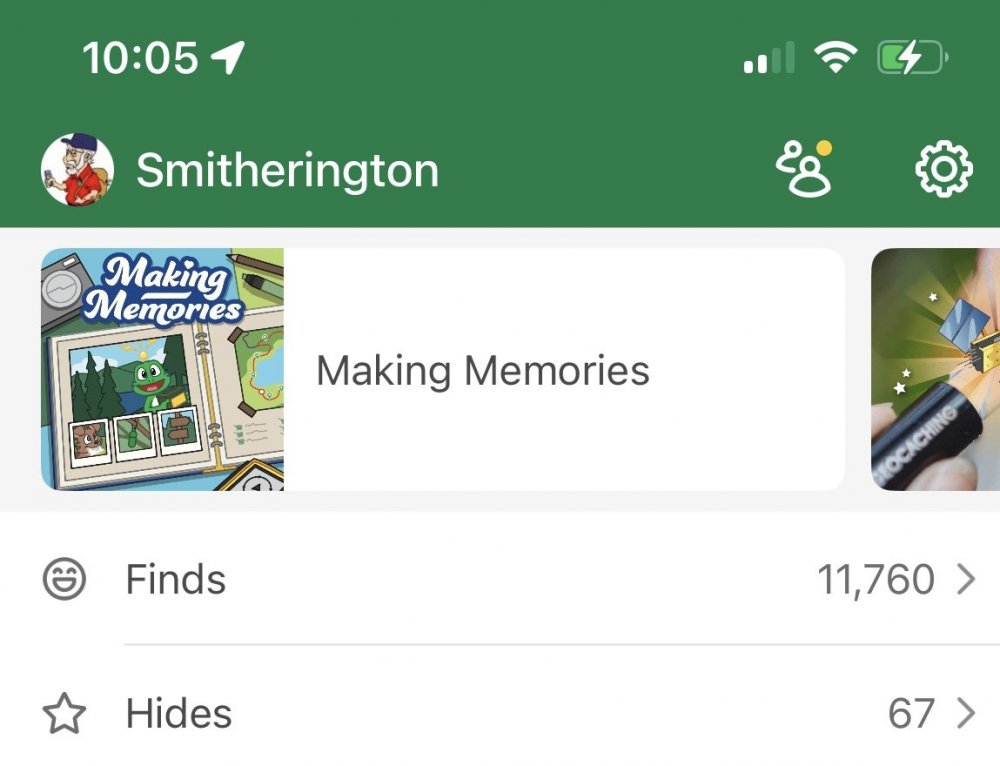Open Smitherington's profile avatar
This screenshot has height=766, width=1000.
coord(76,170)
